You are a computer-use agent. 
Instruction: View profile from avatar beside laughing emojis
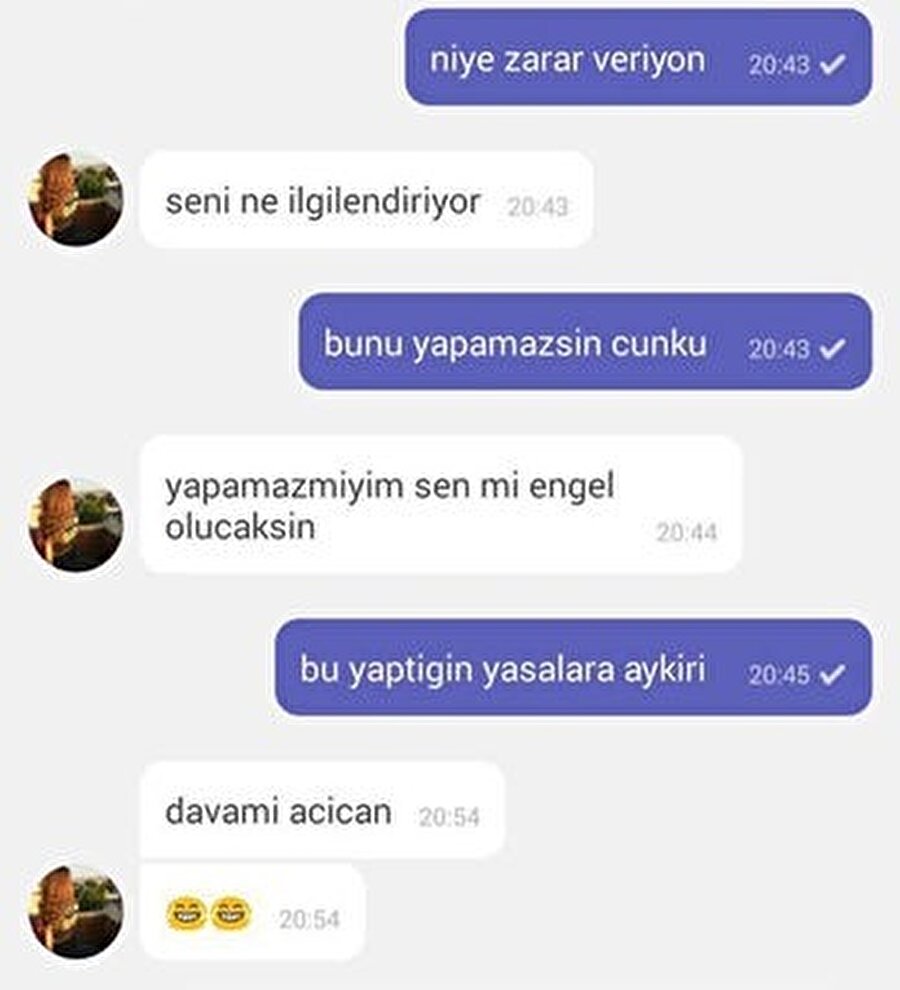76,911
